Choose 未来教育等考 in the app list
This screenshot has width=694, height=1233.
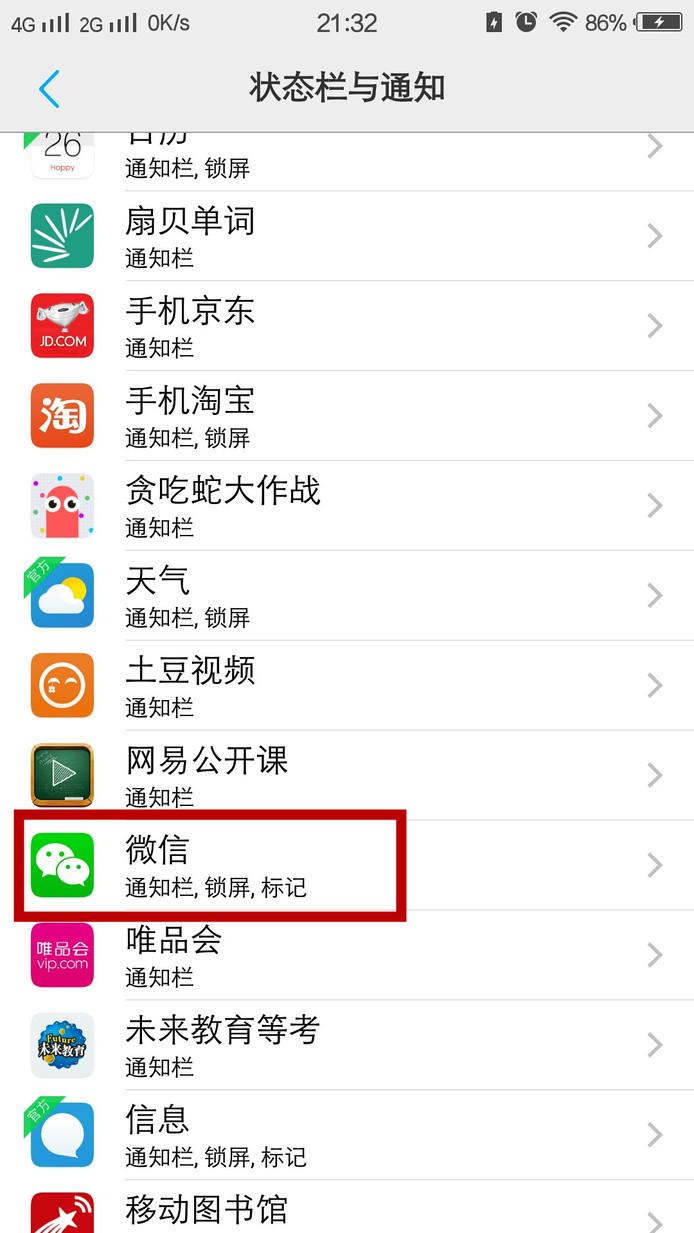347,1046
